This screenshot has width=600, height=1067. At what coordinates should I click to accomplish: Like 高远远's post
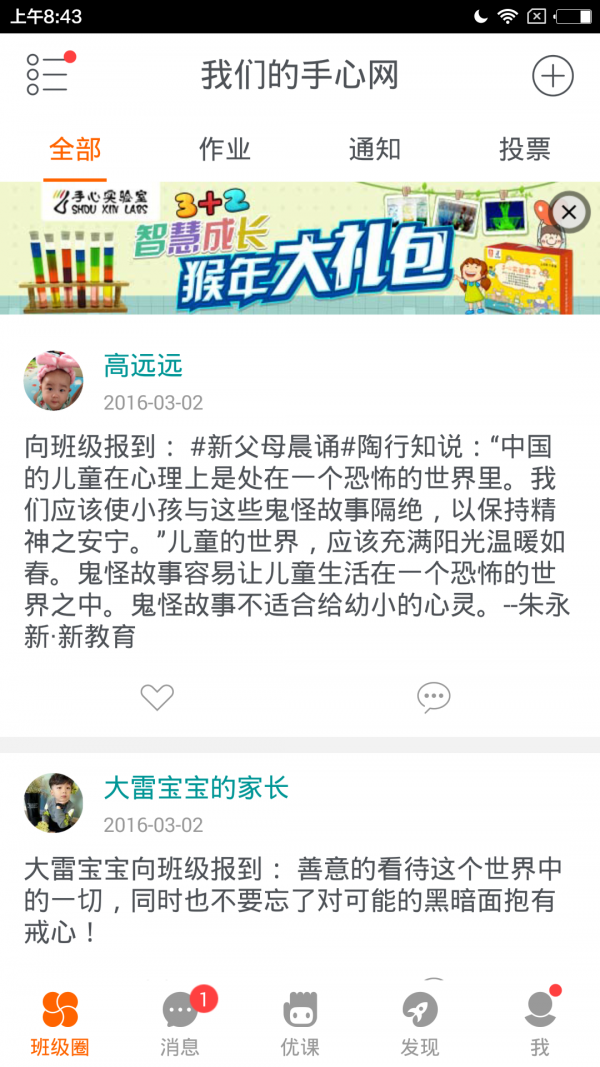point(157,697)
